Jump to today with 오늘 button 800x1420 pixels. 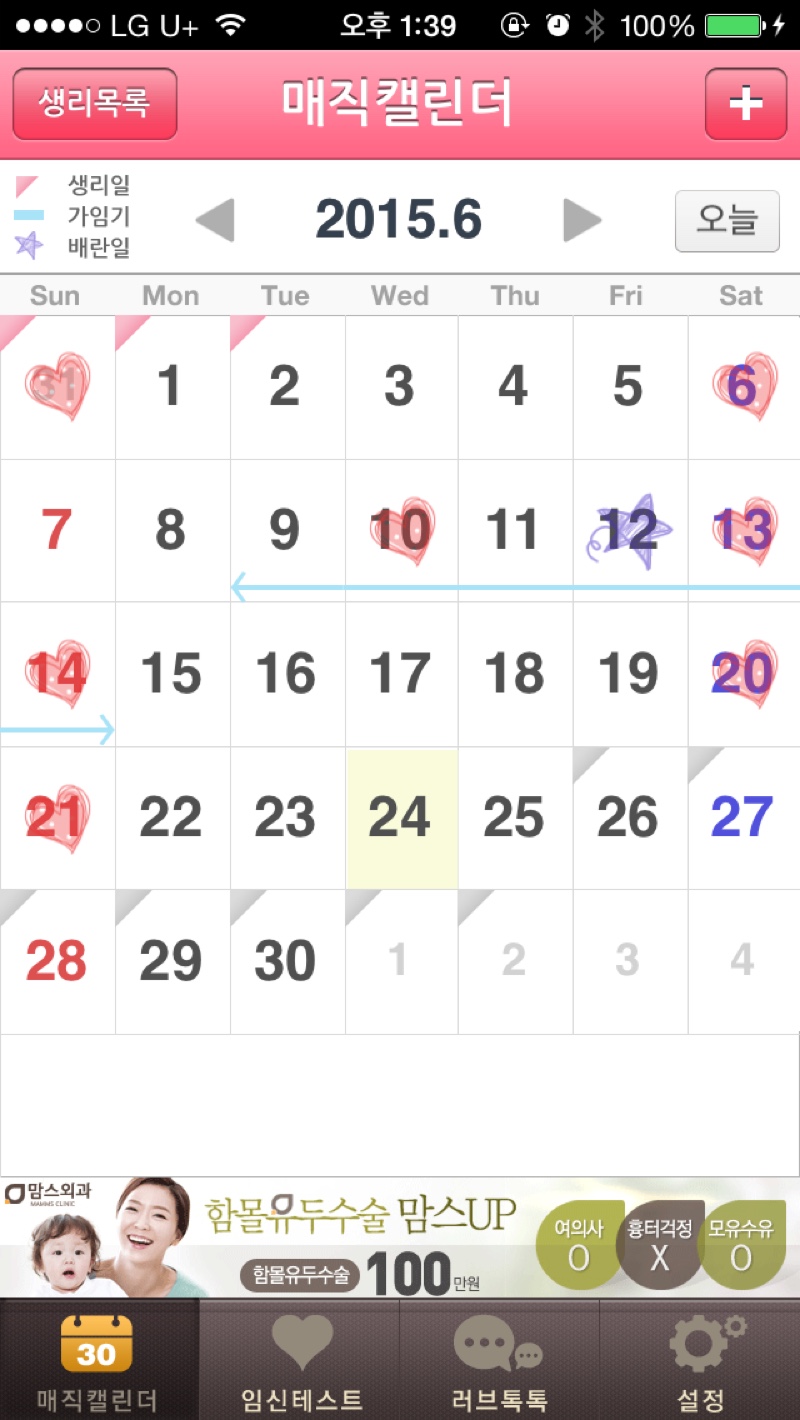727,220
